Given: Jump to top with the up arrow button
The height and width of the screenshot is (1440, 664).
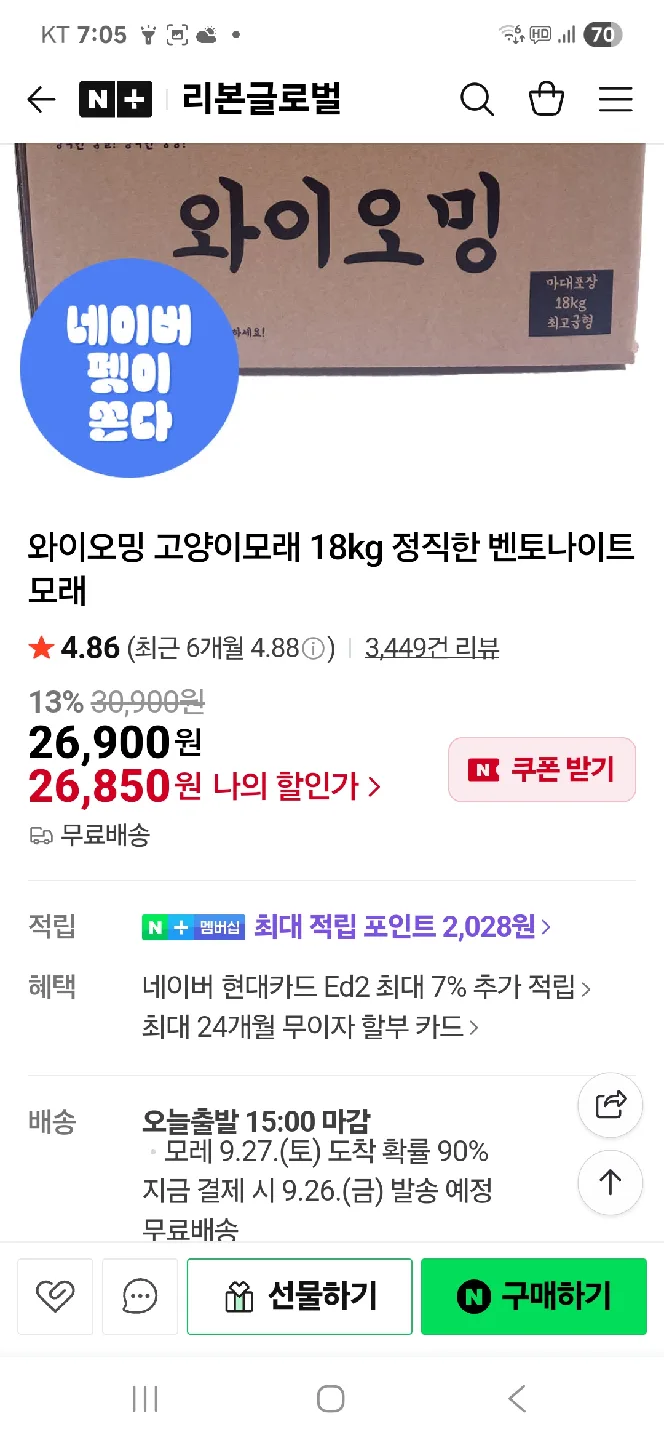Looking at the screenshot, I should [610, 1183].
